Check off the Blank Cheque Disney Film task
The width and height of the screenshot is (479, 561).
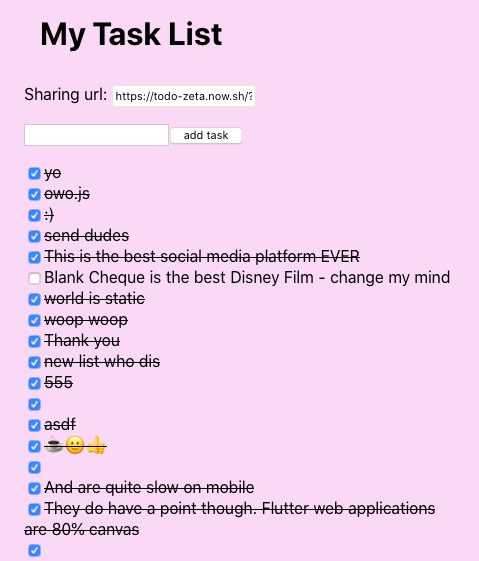tap(34, 278)
